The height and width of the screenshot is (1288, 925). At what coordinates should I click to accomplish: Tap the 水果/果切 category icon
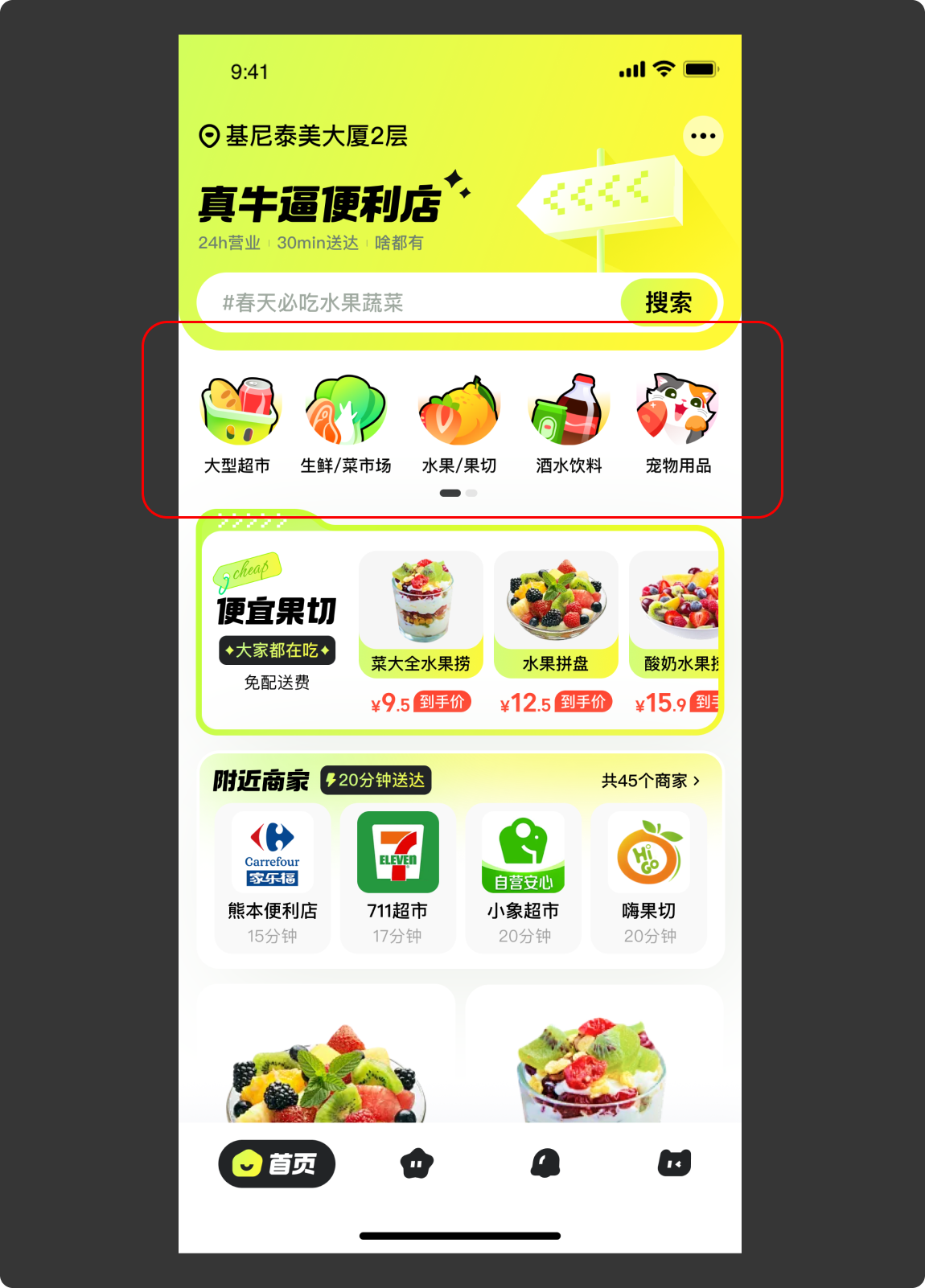pos(458,410)
